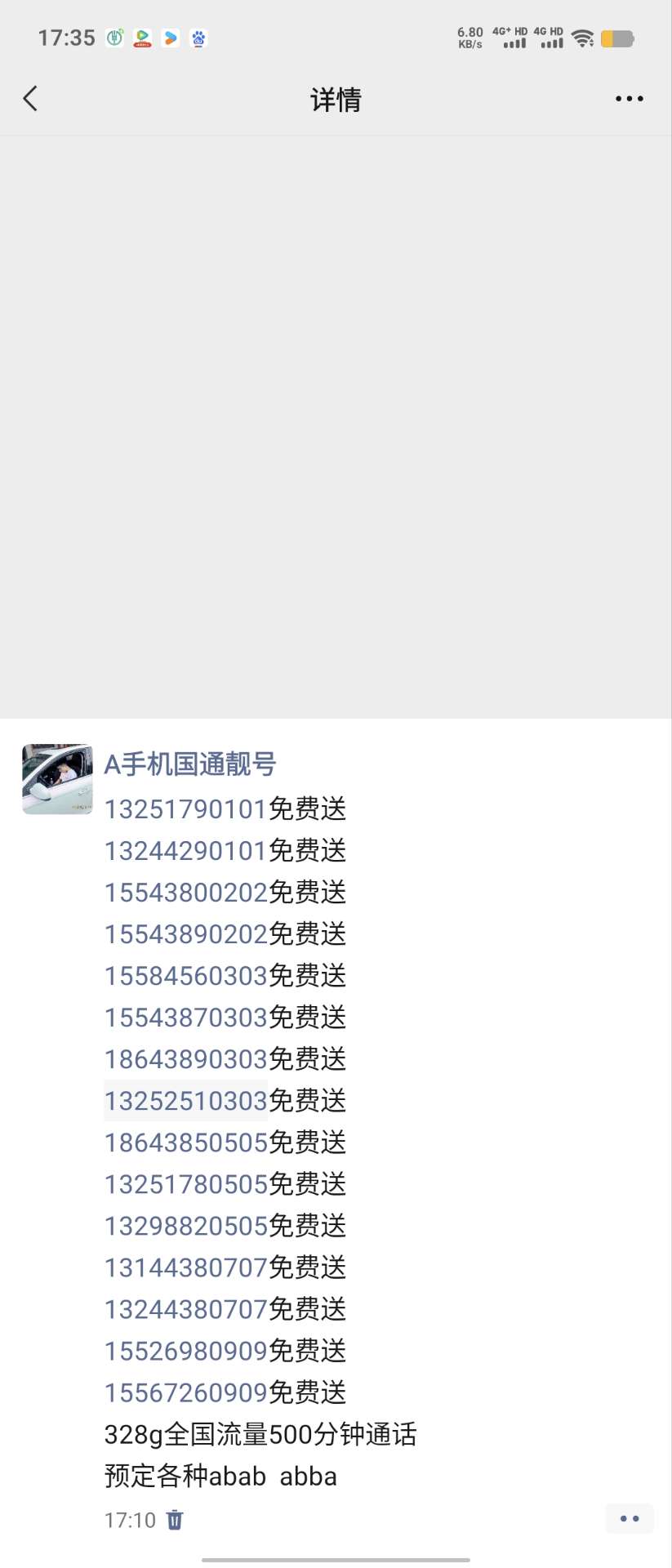Open the three-dot menu in top bar
The width and height of the screenshot is (672, 1568).
click(x=629, y=99)
